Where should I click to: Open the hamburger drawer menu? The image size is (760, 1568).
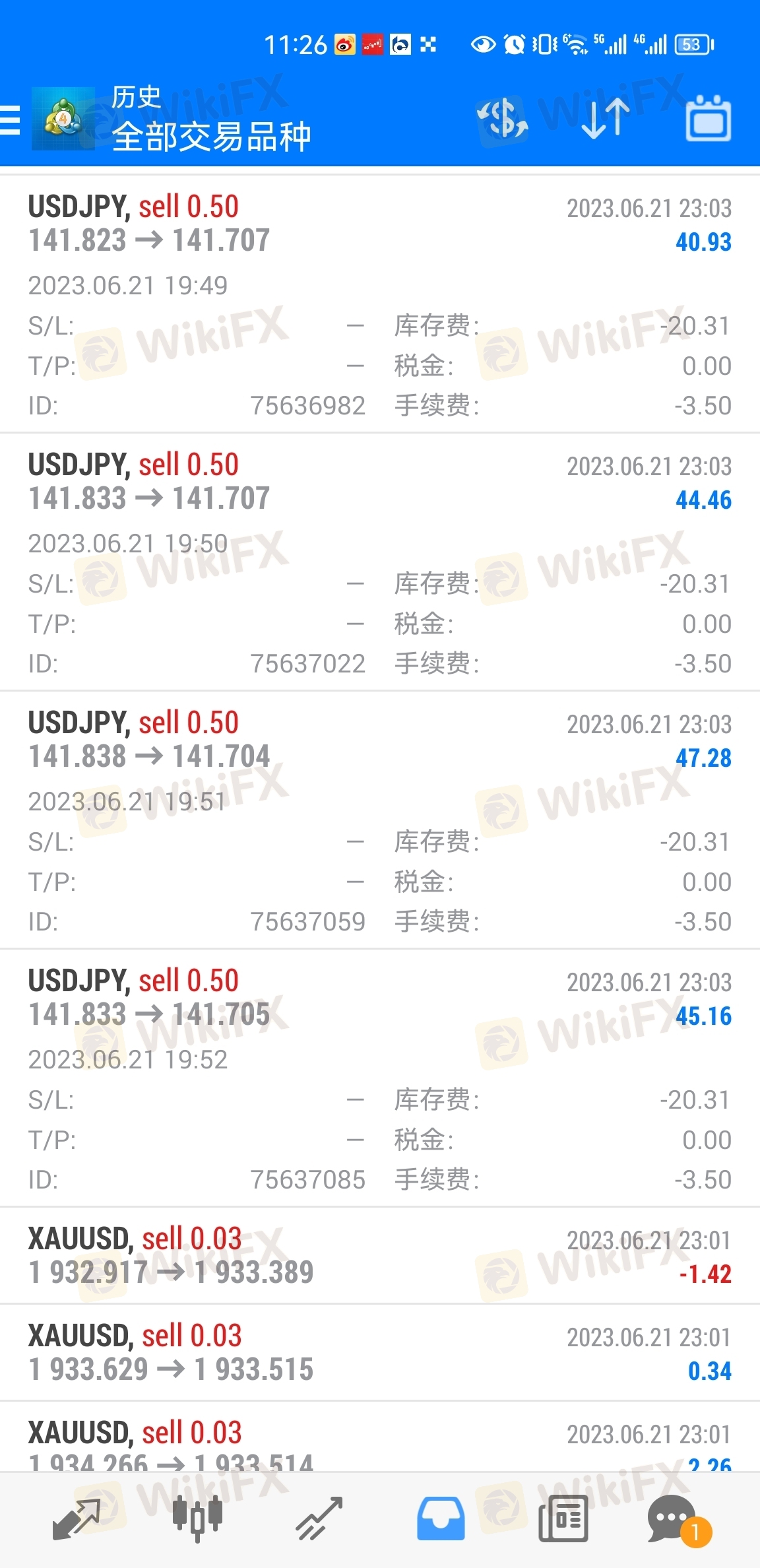(x=9, y=120)
